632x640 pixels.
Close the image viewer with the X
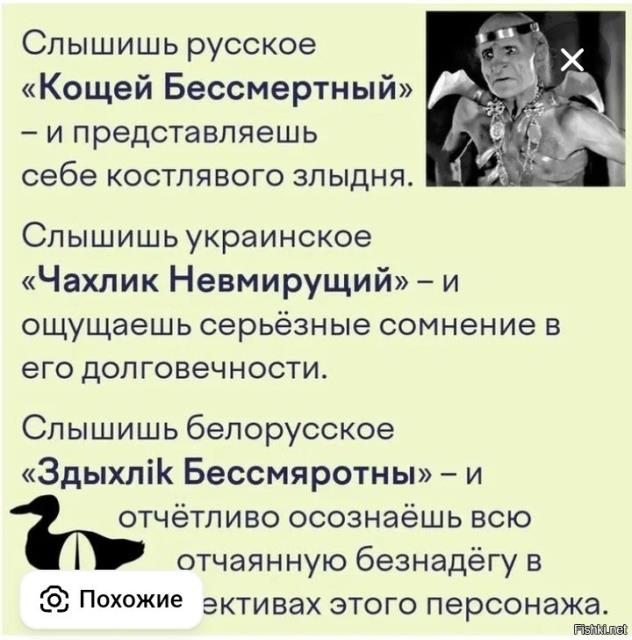pos(573,60)
